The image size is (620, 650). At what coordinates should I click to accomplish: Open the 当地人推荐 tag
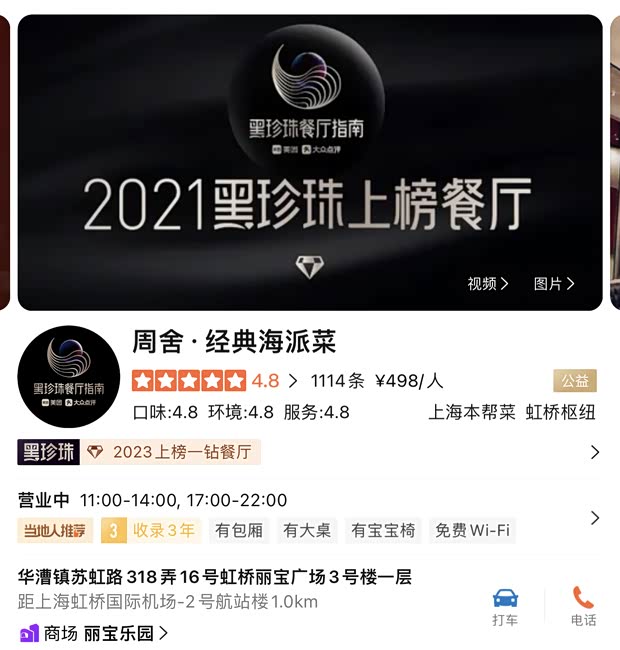click(55, 531)
